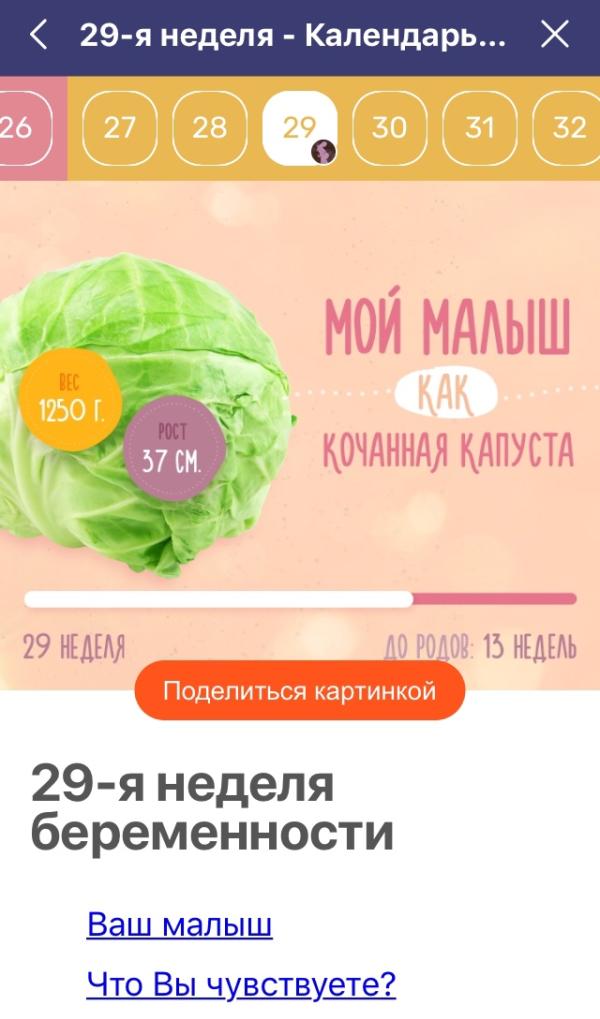The image size is (600, 1019).
Task: Open the Ваш малыш link
Action: coord(180,924)
